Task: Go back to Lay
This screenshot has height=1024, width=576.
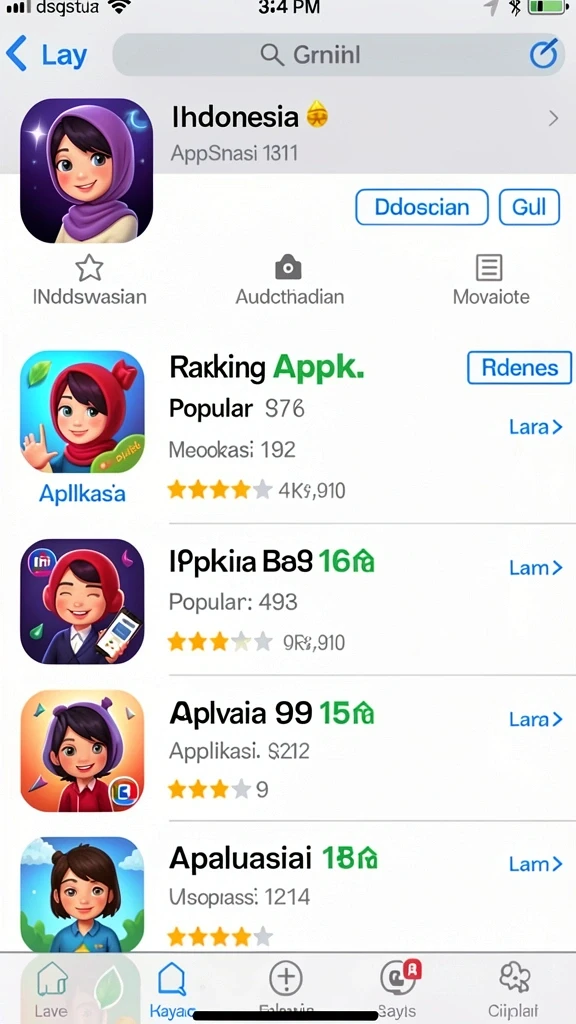Action: [46, 55]
